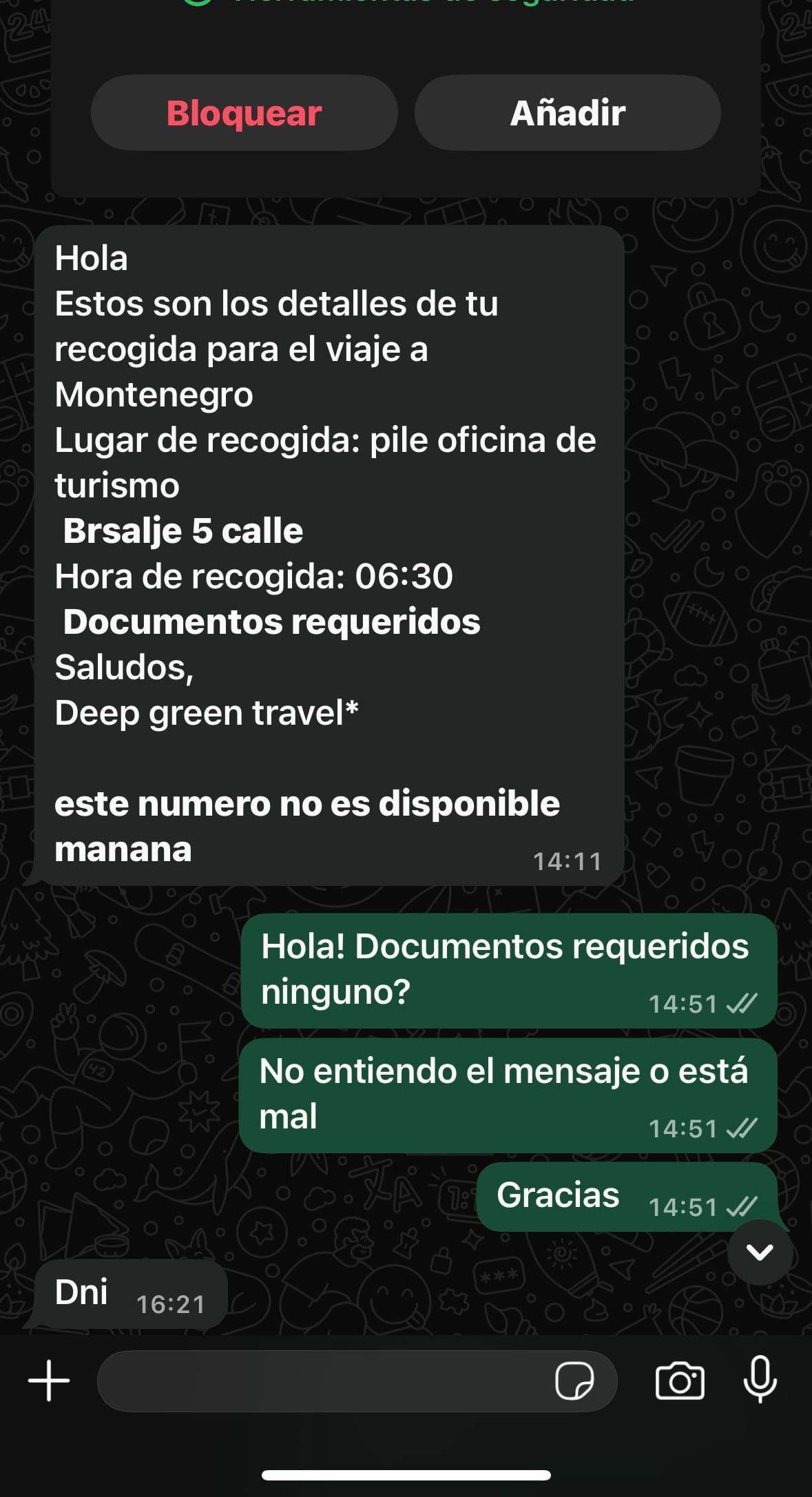Jump to the latest messages
The image size is (812, 1497).
759,1252
